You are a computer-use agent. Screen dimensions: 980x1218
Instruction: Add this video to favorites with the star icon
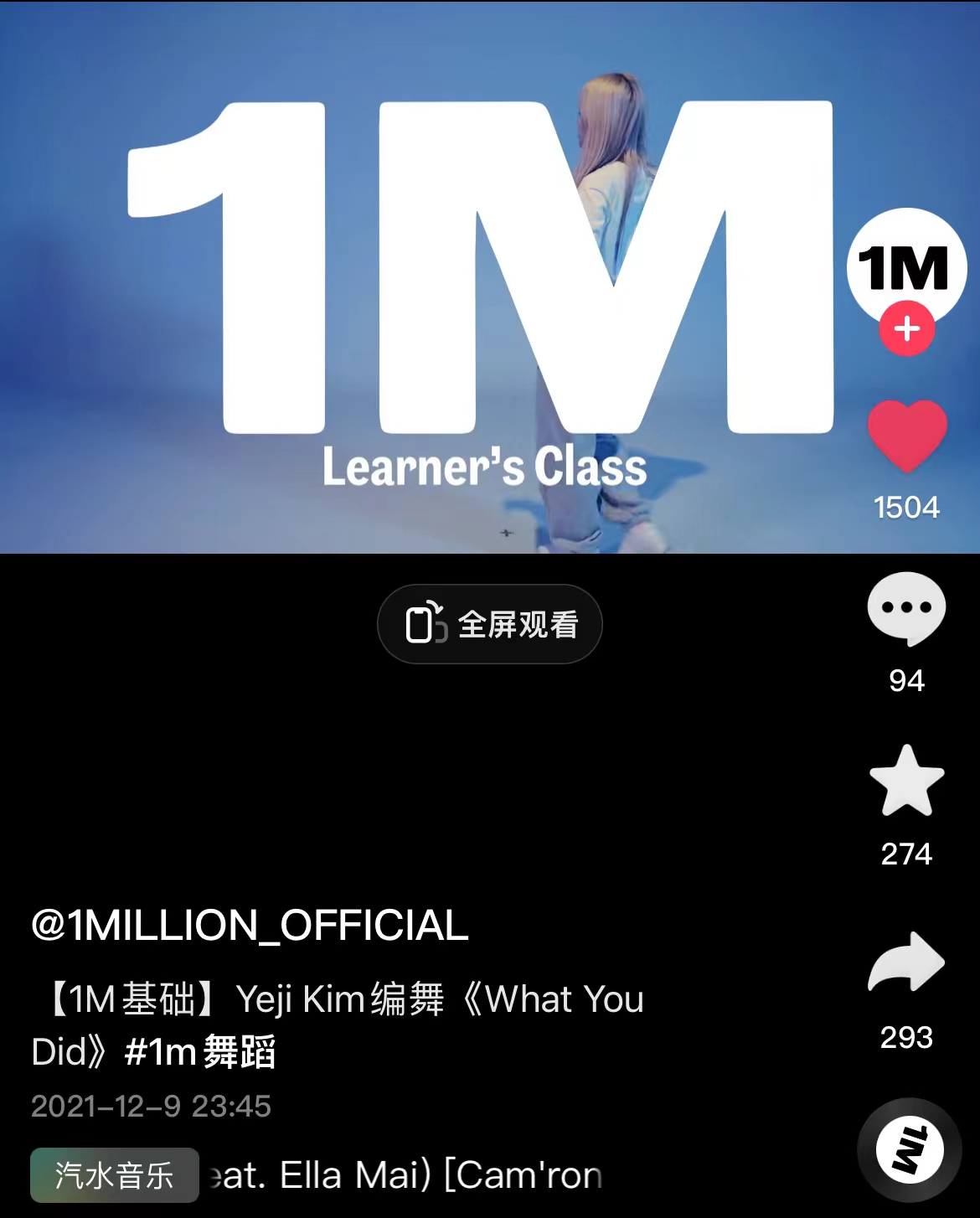tap(906, 781)
